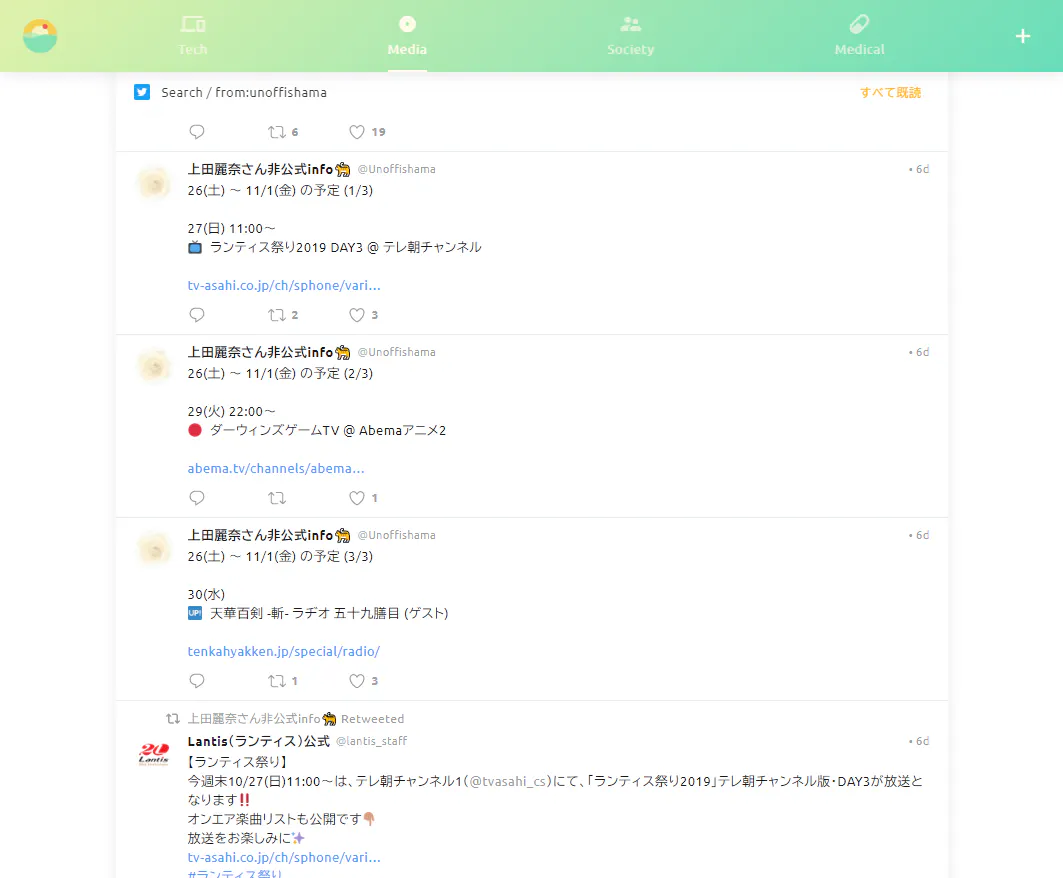This screenshot has width=1063, height=878.
Task: Retweet the (2/3) schedule tweet
Action: coord(277,498)
